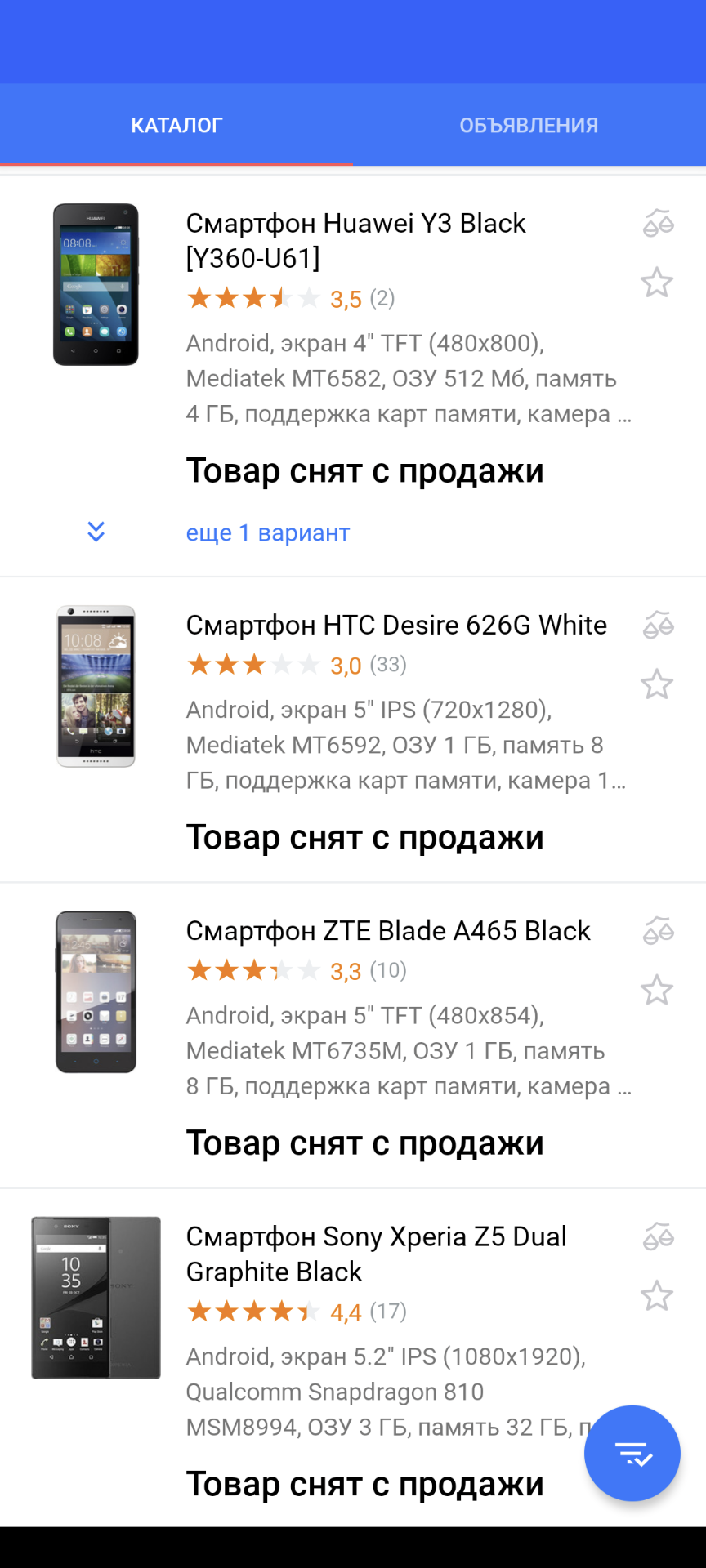Favorite the Sony Xperia Z5 Dual
706x1568 pixels.
click(x=657, y=1296)
